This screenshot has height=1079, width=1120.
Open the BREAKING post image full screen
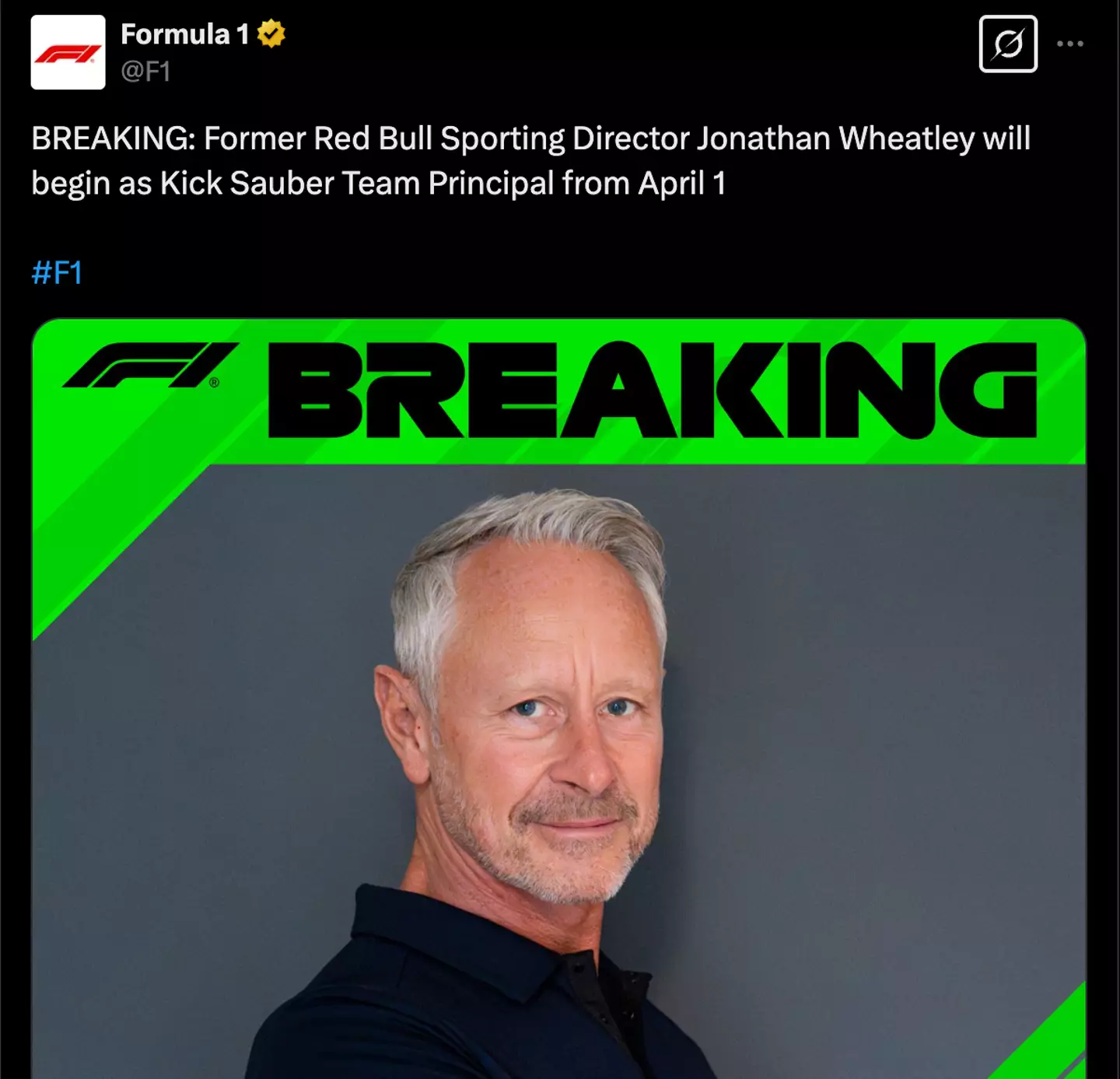click(558, 700)
